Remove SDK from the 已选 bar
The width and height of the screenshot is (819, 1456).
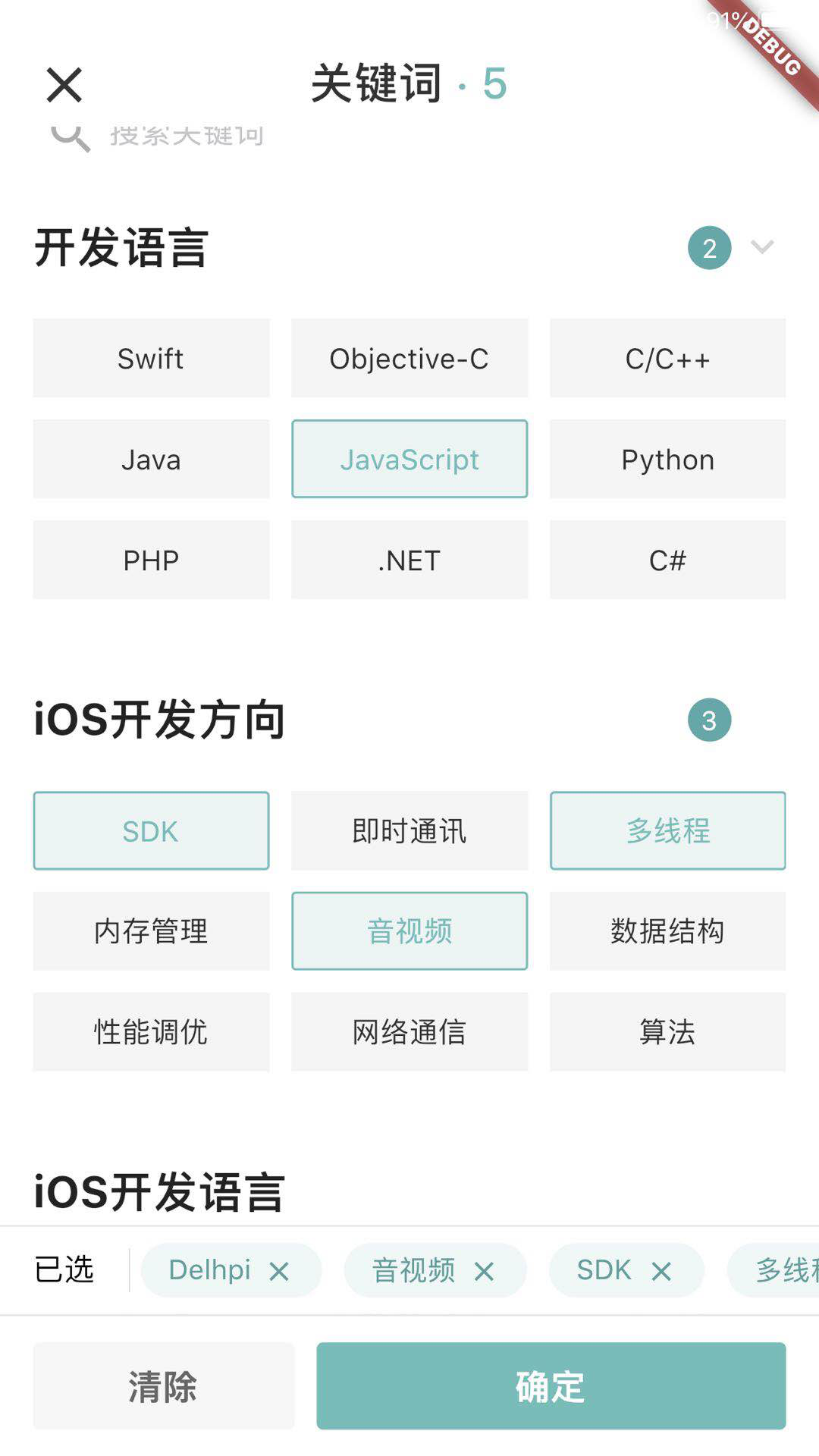[x=662, y=1271]
